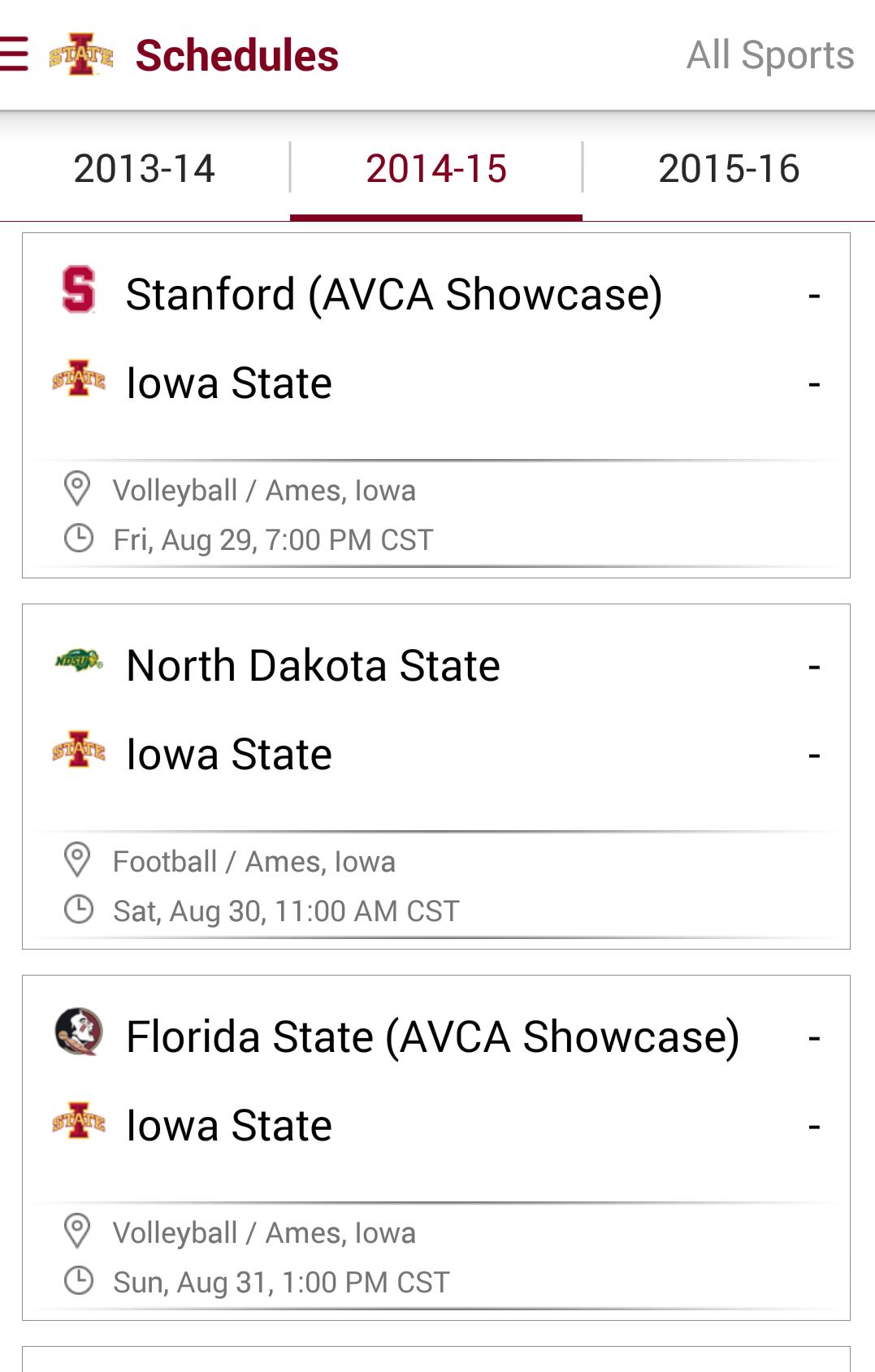Screen dimensions: 875x1372
Task: Click the Iowa State logo in the header
Action: pyautogui.click(x=77, y=54)
